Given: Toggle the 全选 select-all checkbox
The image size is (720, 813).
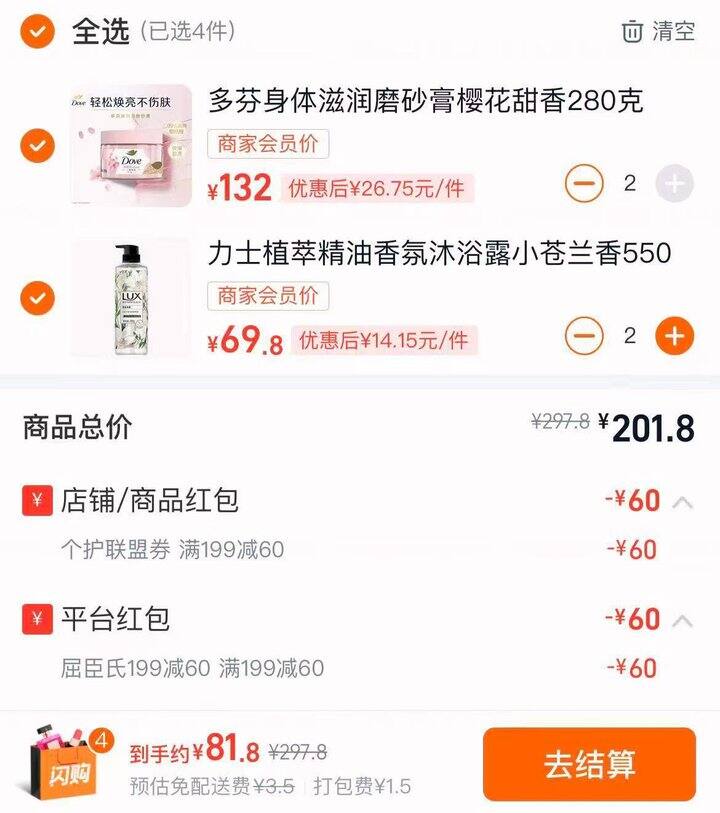Looking at the screenshot, I should point(38,32).
